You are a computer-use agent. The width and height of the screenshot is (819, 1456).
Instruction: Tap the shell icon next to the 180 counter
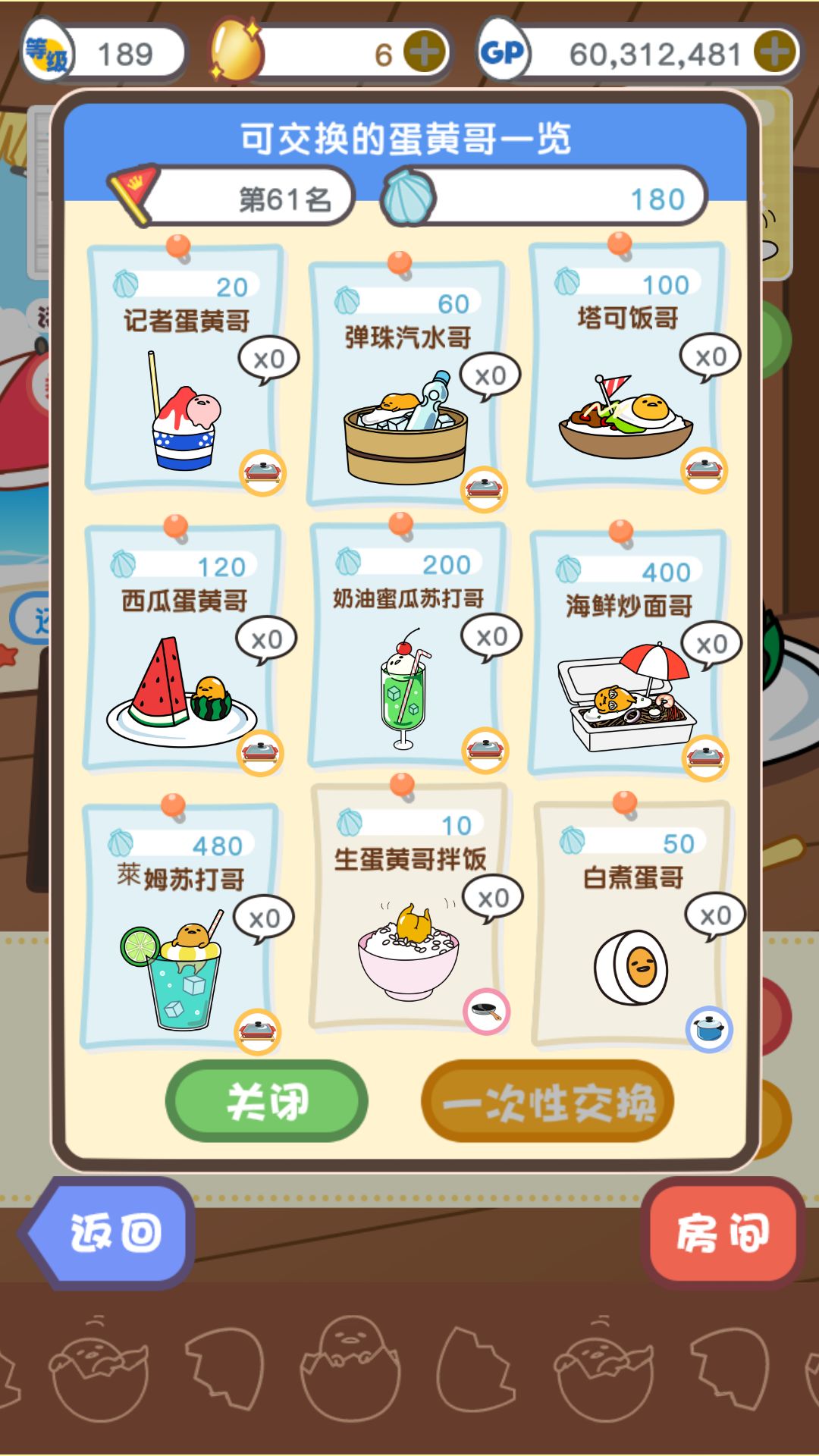coord(410,195)
